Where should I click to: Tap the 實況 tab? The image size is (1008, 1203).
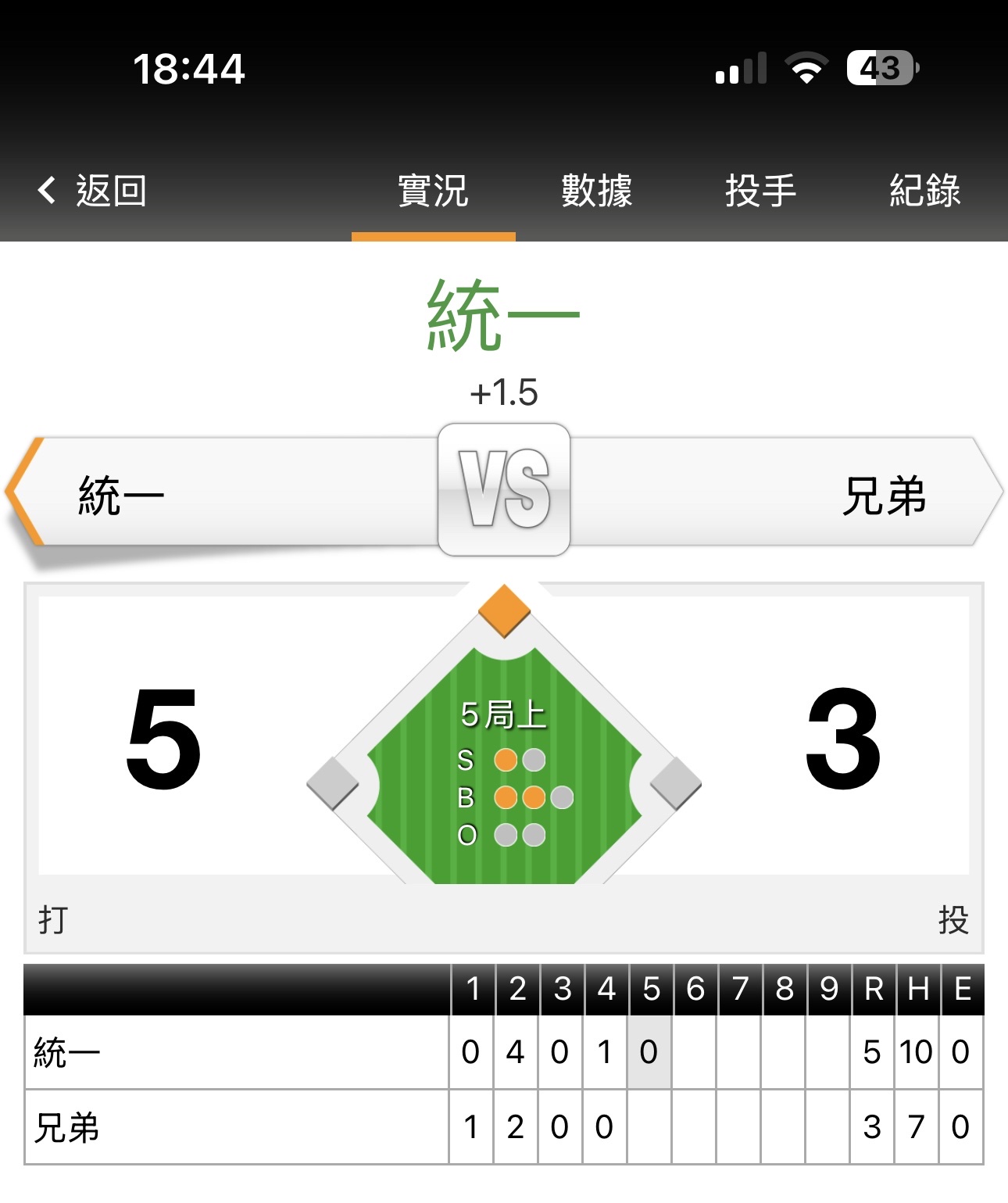click(433, 191)
